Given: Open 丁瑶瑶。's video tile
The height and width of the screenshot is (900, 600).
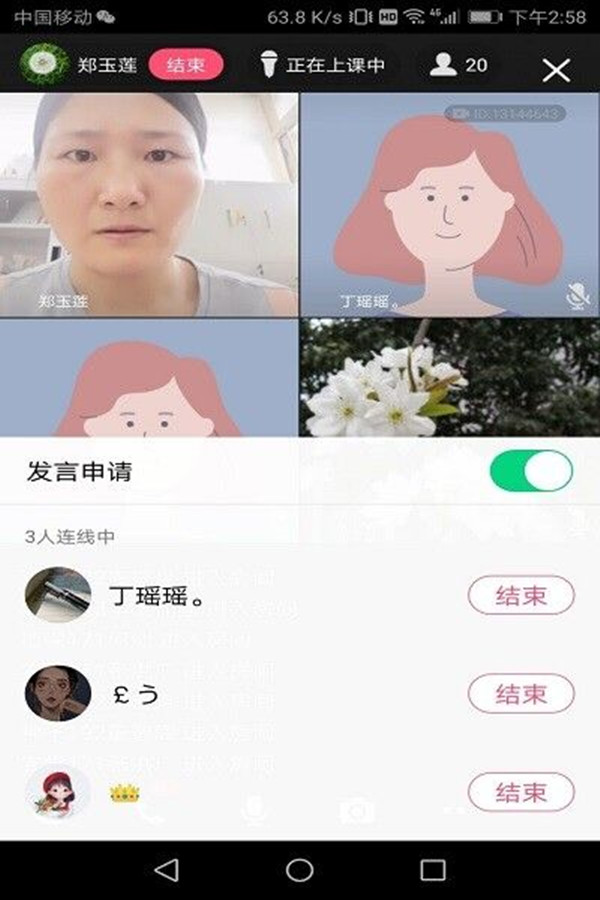Looking at the screenshot, I should (x=447, y=205).
